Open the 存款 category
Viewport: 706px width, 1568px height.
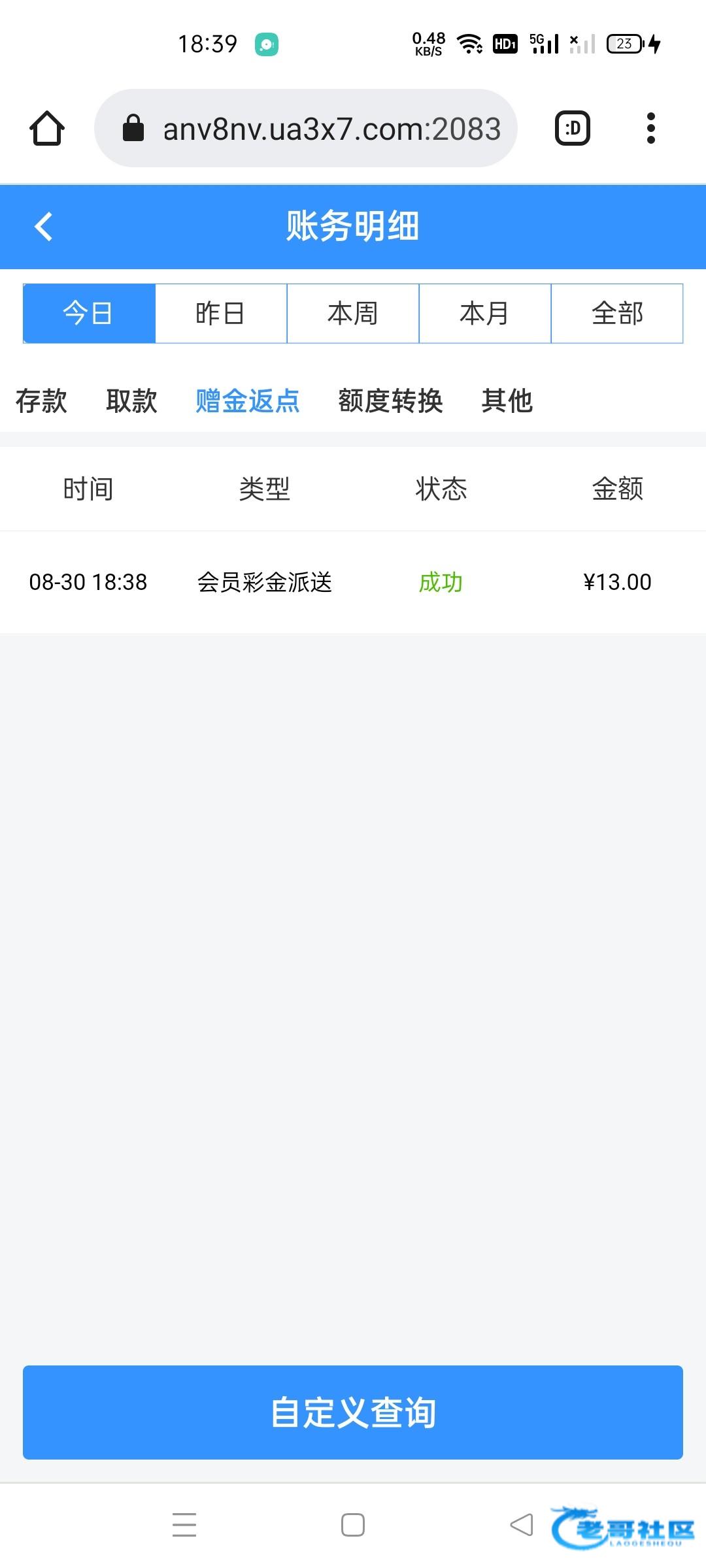[x=41, y=400]
